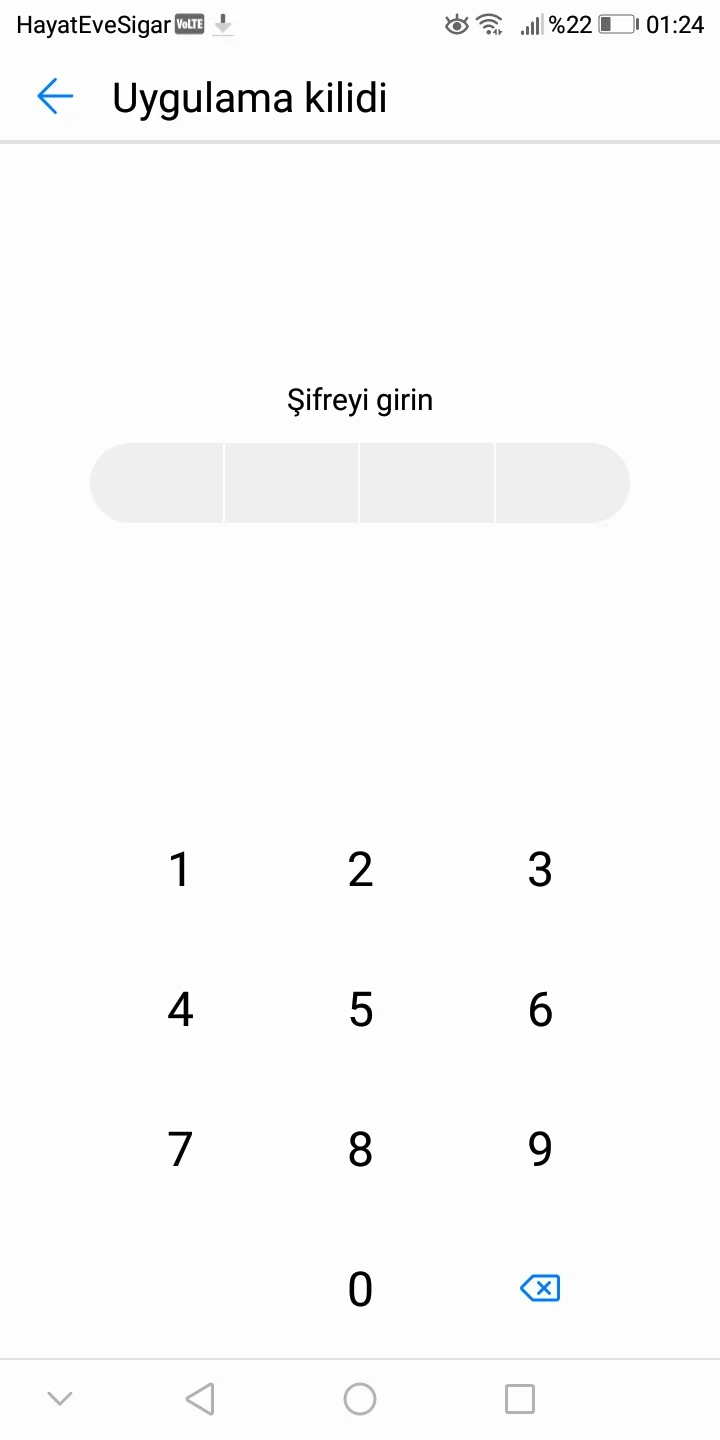Select digit 7 on the PIN pad

click(x=180, y=1150)
